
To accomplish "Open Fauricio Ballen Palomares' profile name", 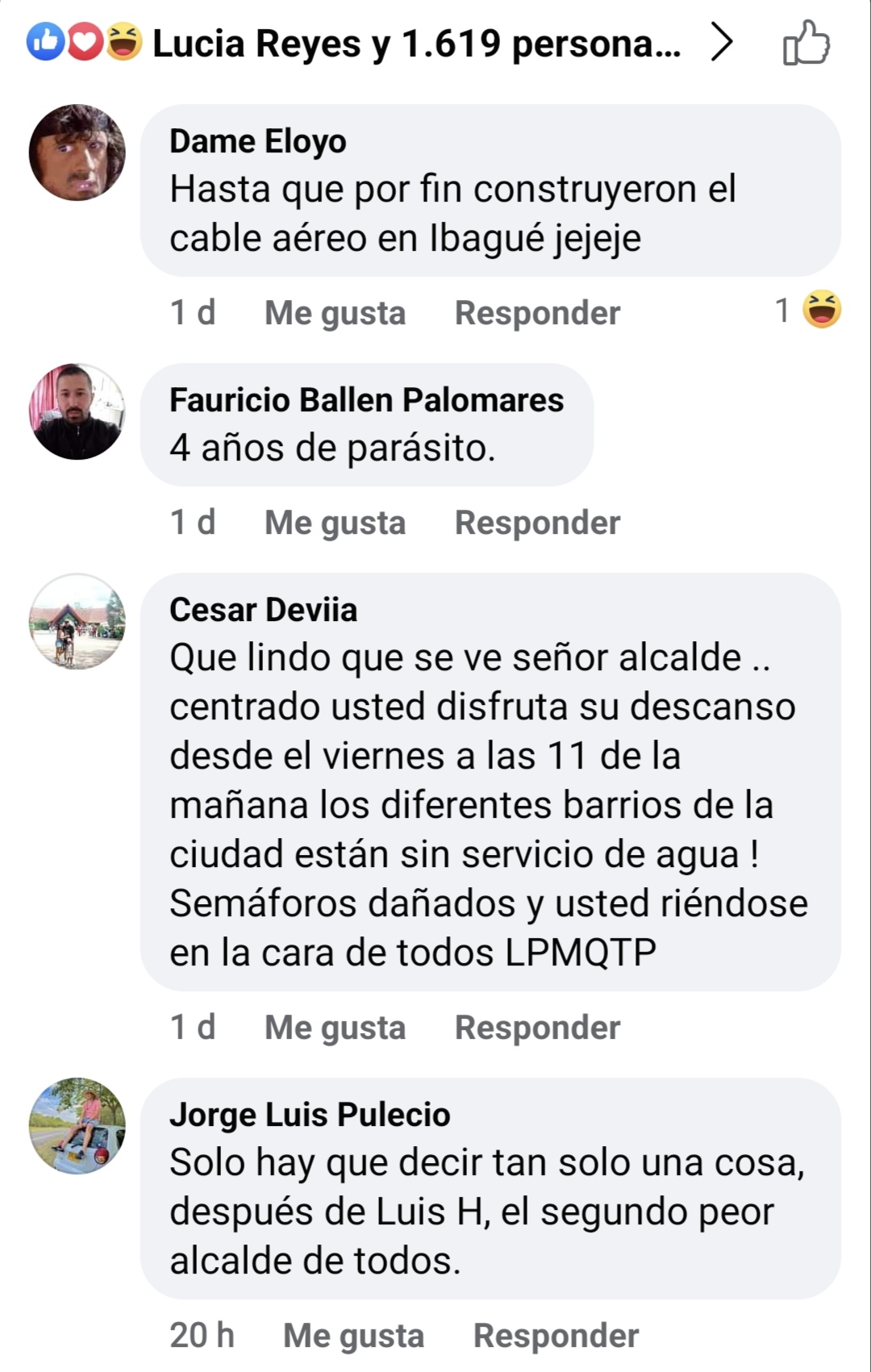I will click(366, 400).
